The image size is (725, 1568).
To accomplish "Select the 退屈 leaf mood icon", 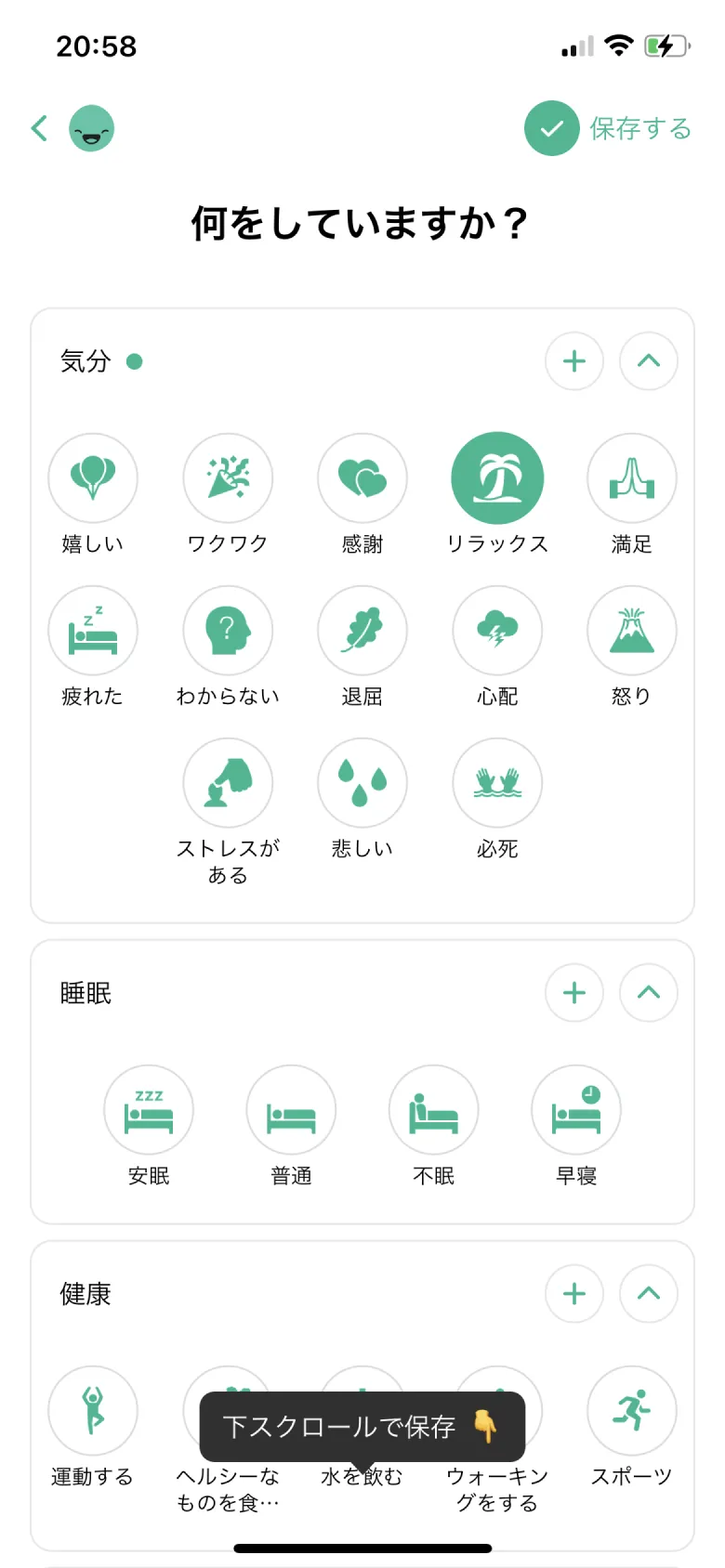I will point(362,630).
